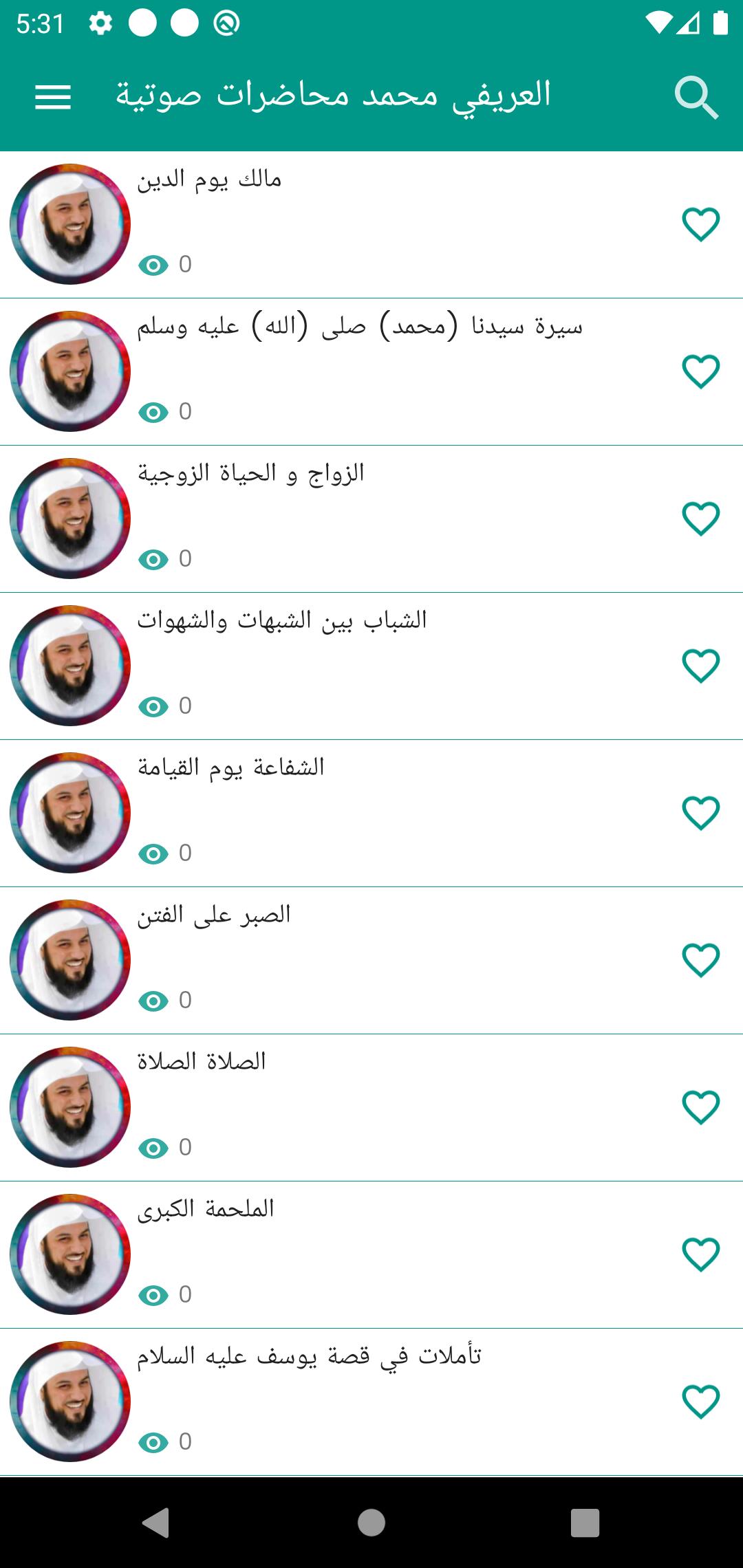Like the lecture سيرة سيدنا محمد
This screenshot has height=1568, width=743.
click(x=700, y=371)
